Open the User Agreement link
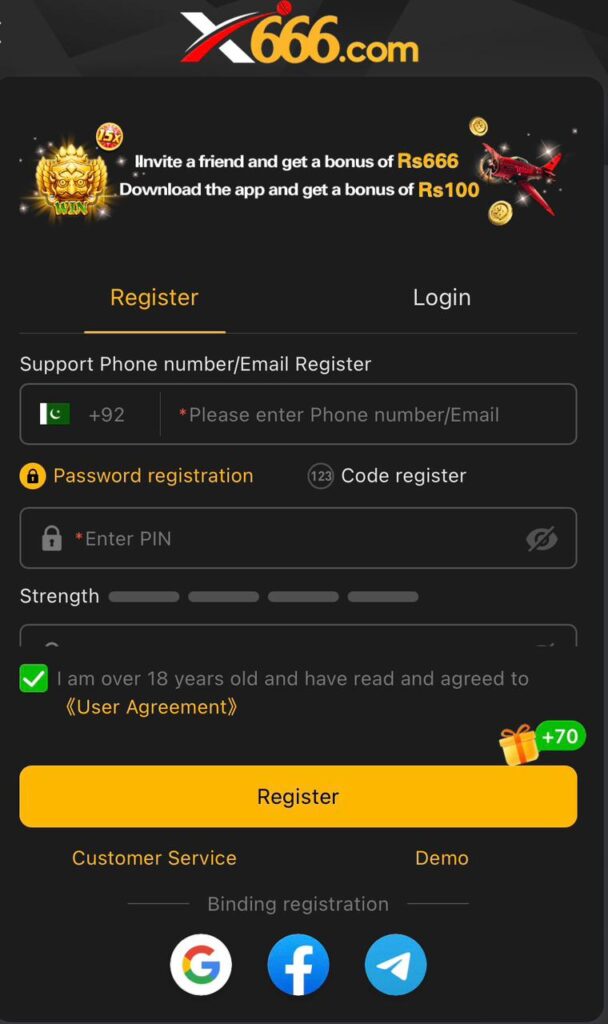Image resolution: width=608 pixels, height=1024 pixels. (x=152, y=707)
